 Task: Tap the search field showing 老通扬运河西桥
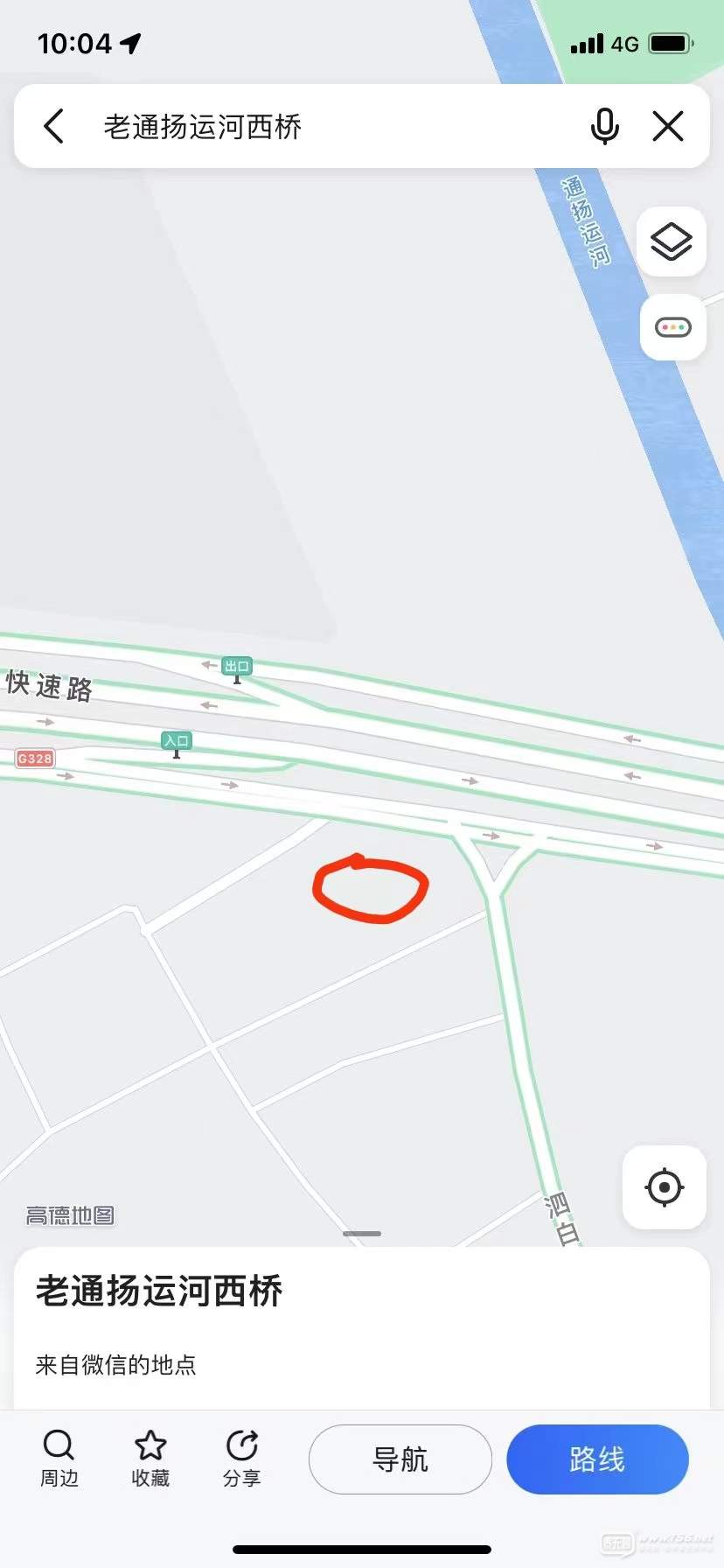(x=332, y=127)
